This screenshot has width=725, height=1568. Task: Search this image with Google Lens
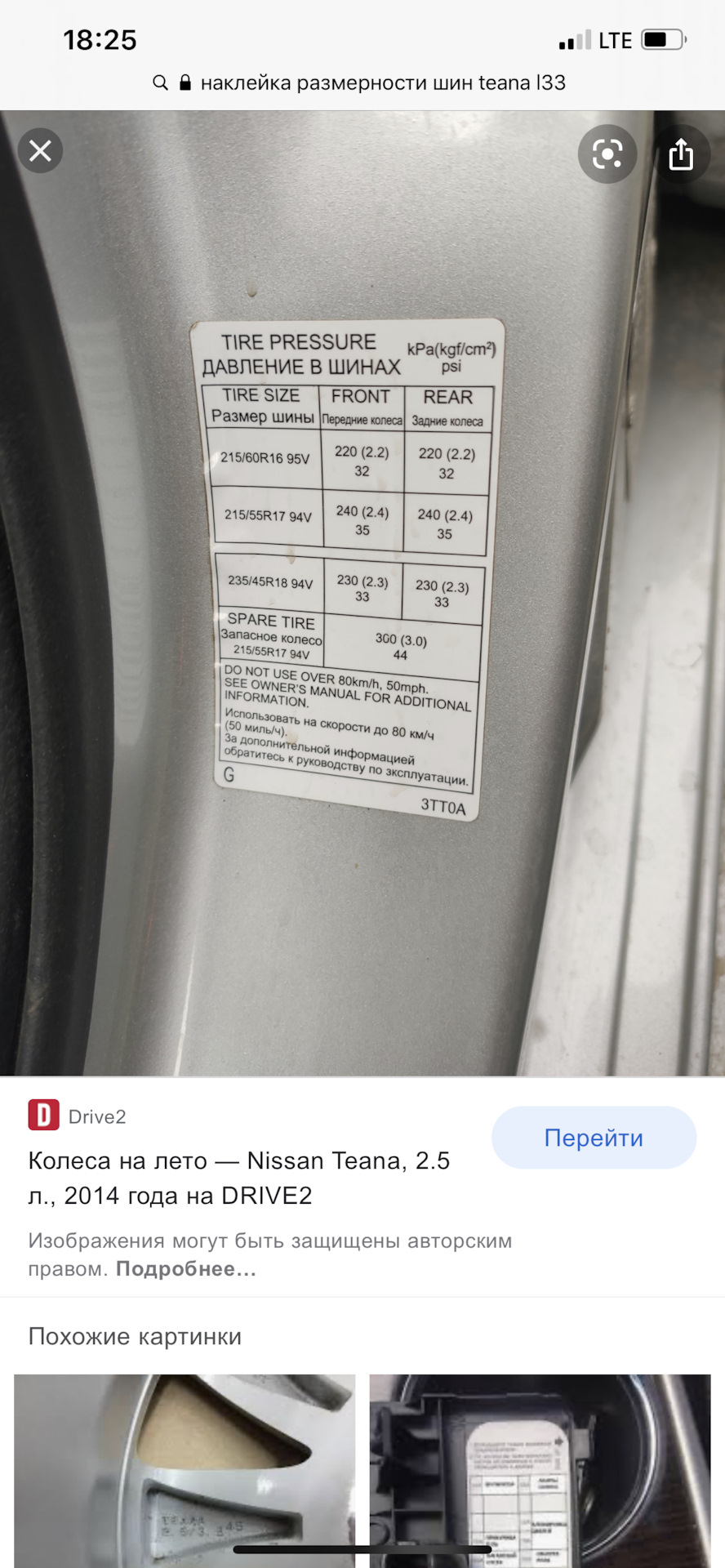point(607,154)
